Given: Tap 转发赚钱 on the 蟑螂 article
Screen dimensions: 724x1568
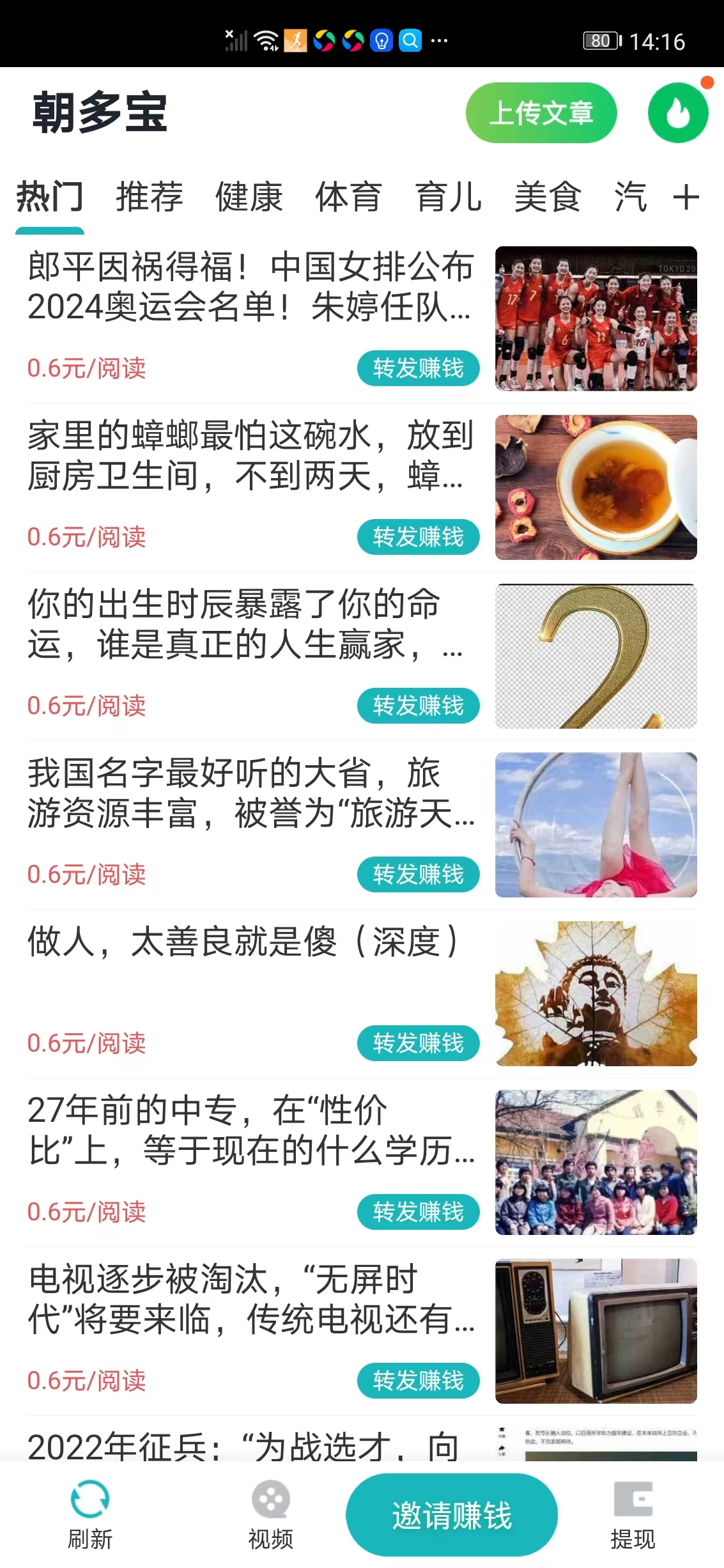Looking at the screenshot, I should 418,537.
